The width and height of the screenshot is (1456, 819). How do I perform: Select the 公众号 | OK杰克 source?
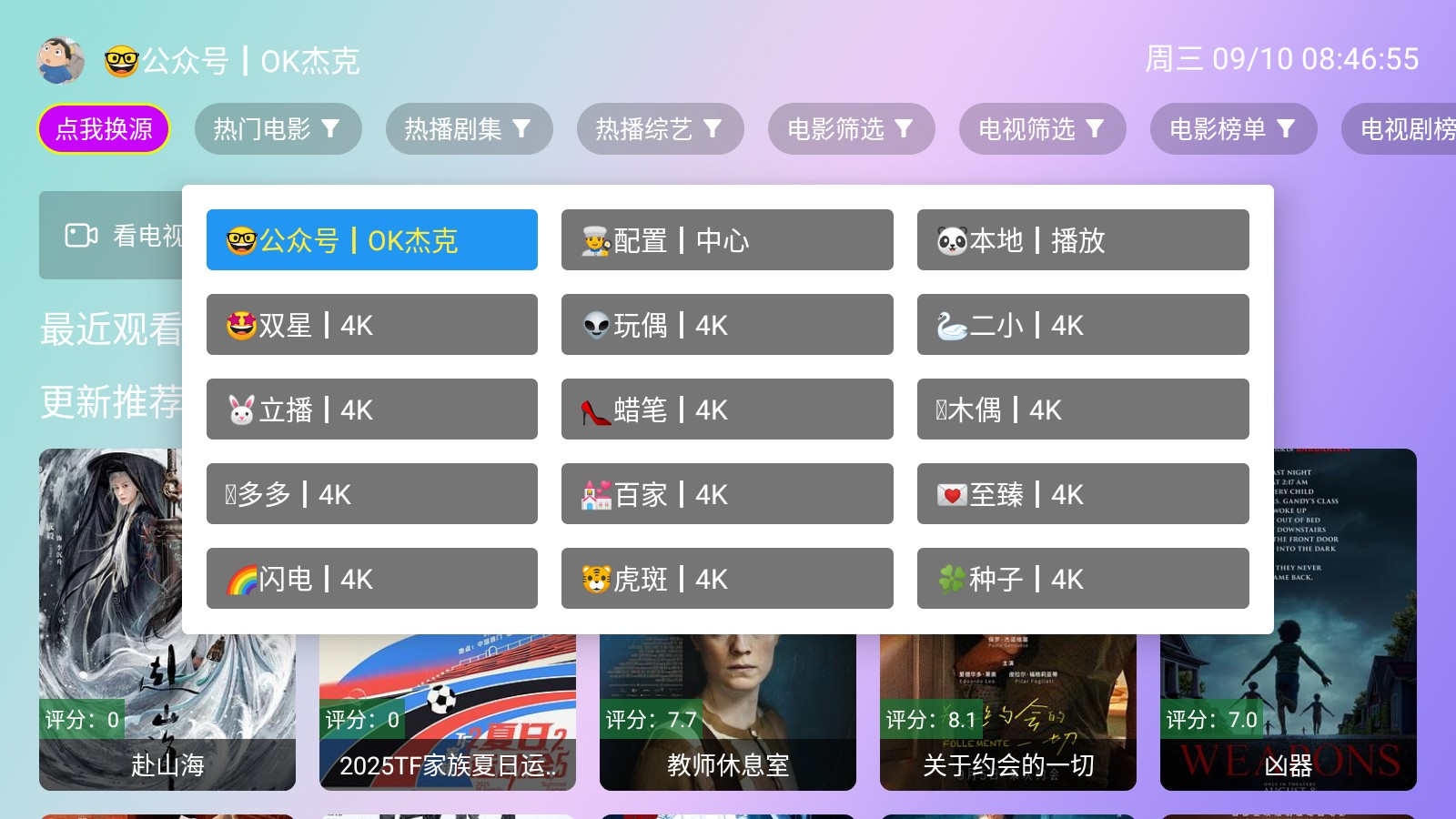coord(371,240)
